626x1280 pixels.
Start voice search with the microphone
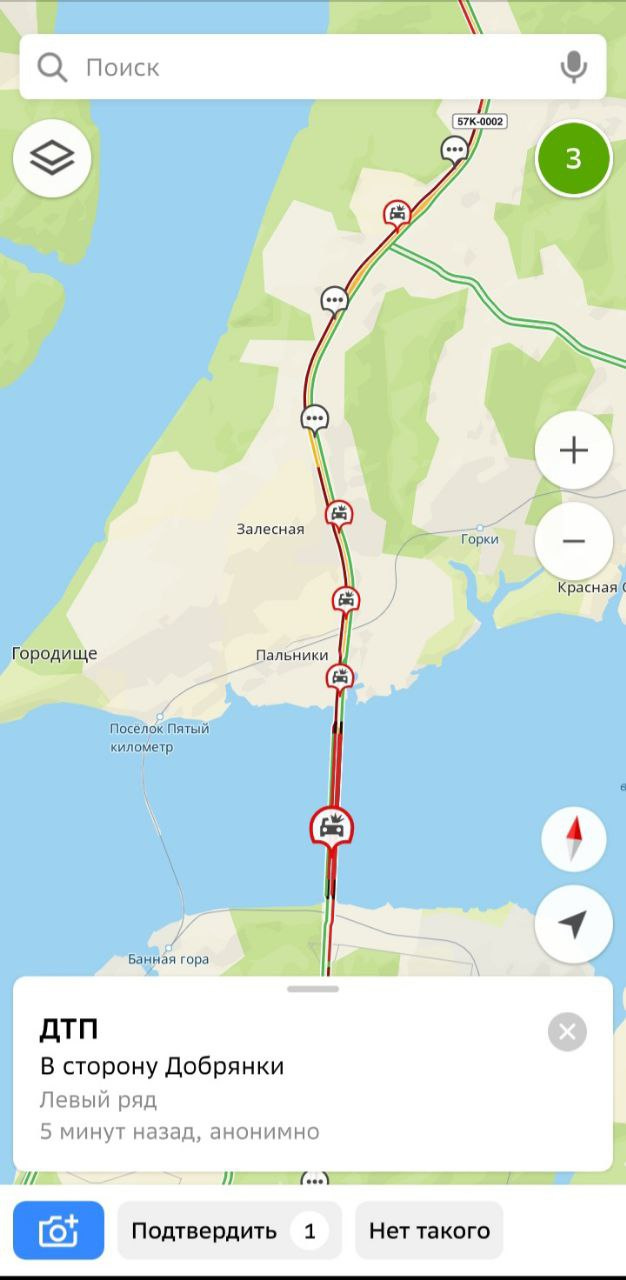(x=573, y=67)
